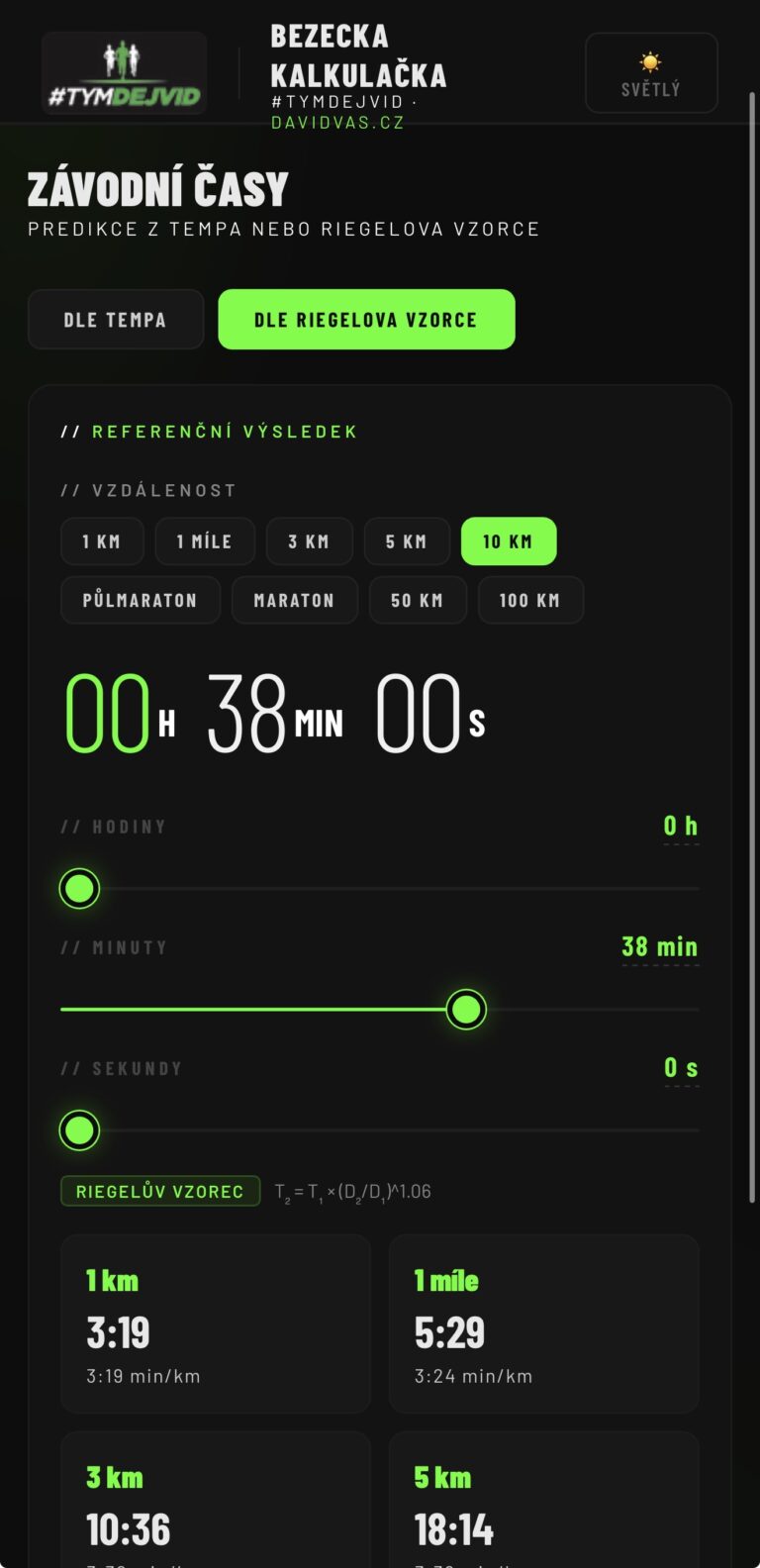
Task: Choose the Maraton distance chip
Action: click(x=294, y=600)
